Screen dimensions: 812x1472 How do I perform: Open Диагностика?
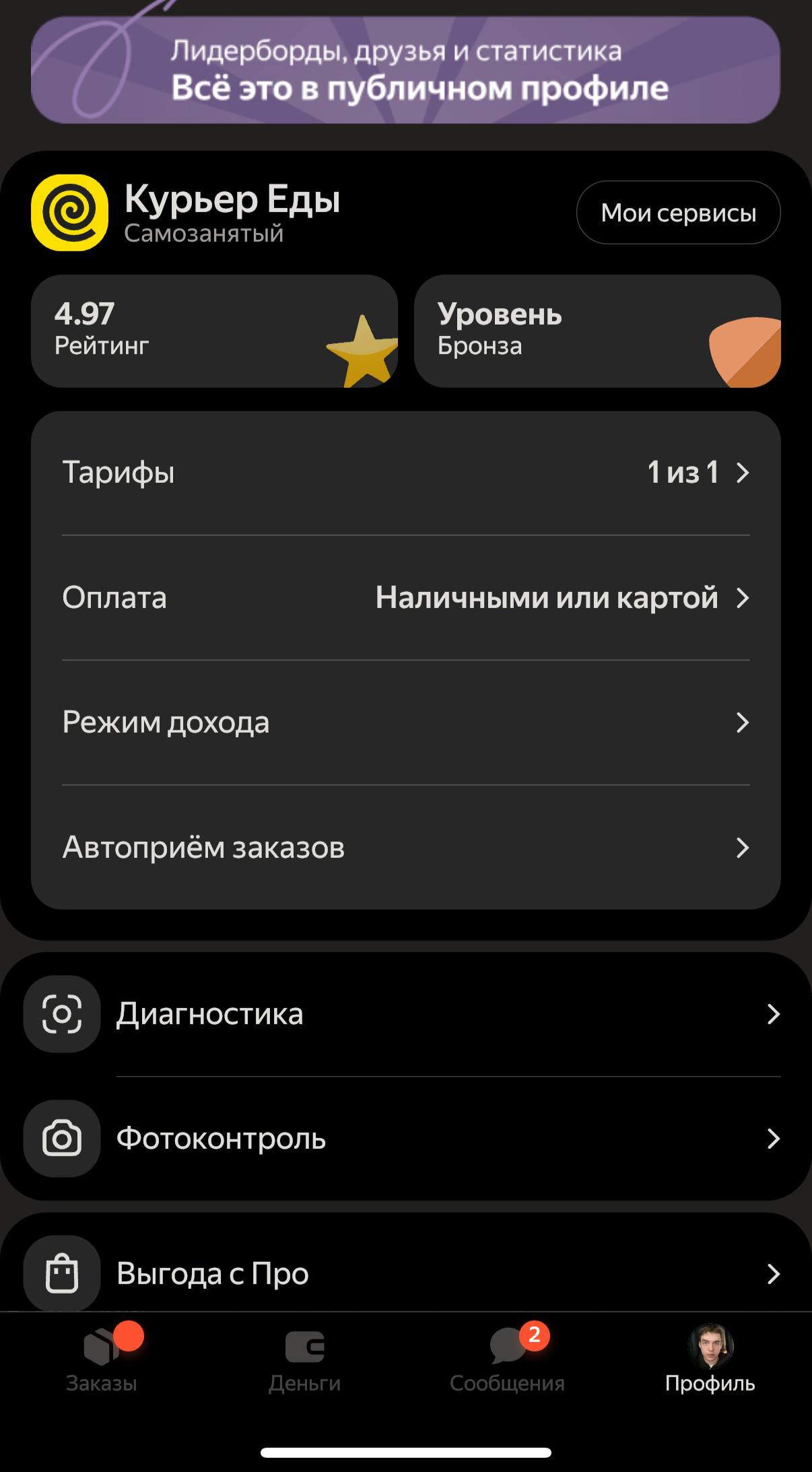[405, 1014]
